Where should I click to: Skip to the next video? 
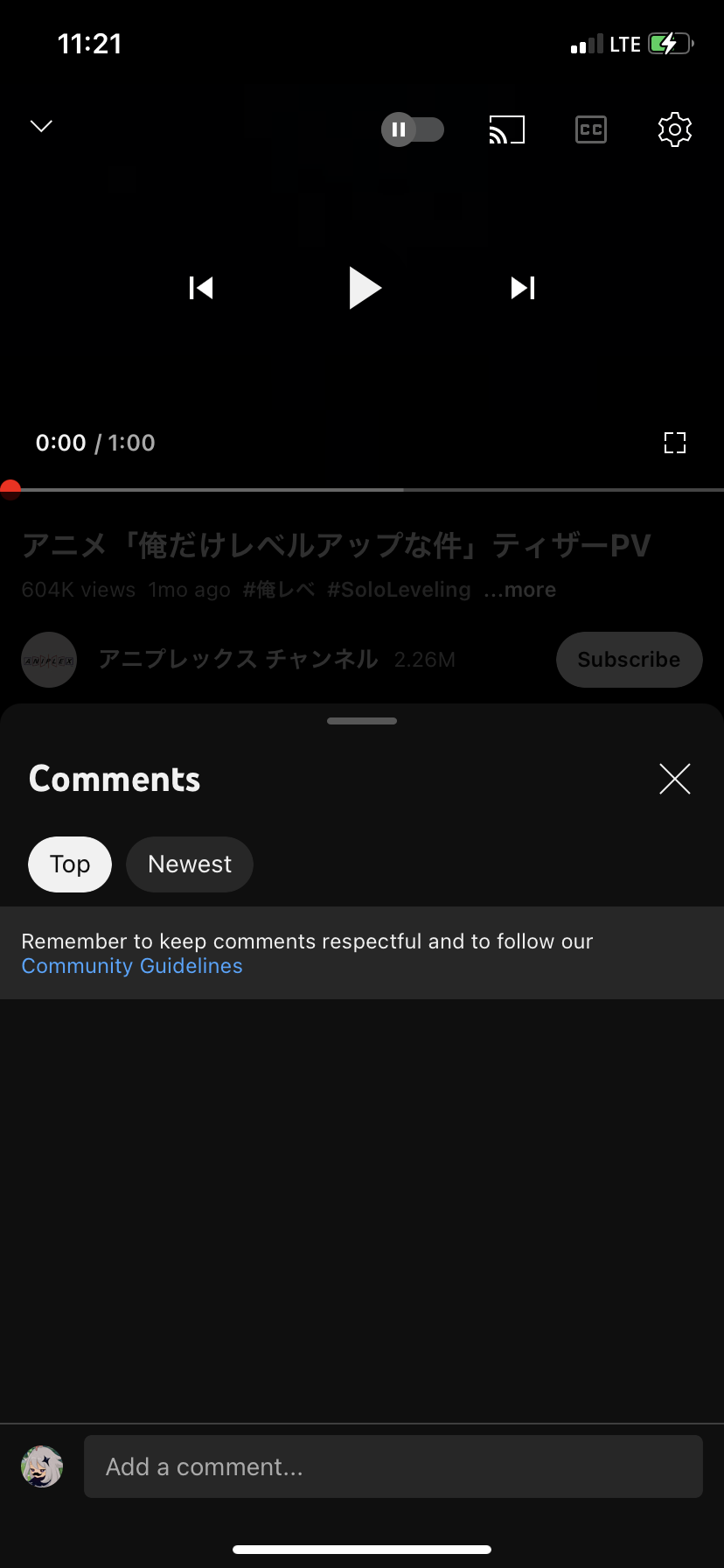(523, 288)
